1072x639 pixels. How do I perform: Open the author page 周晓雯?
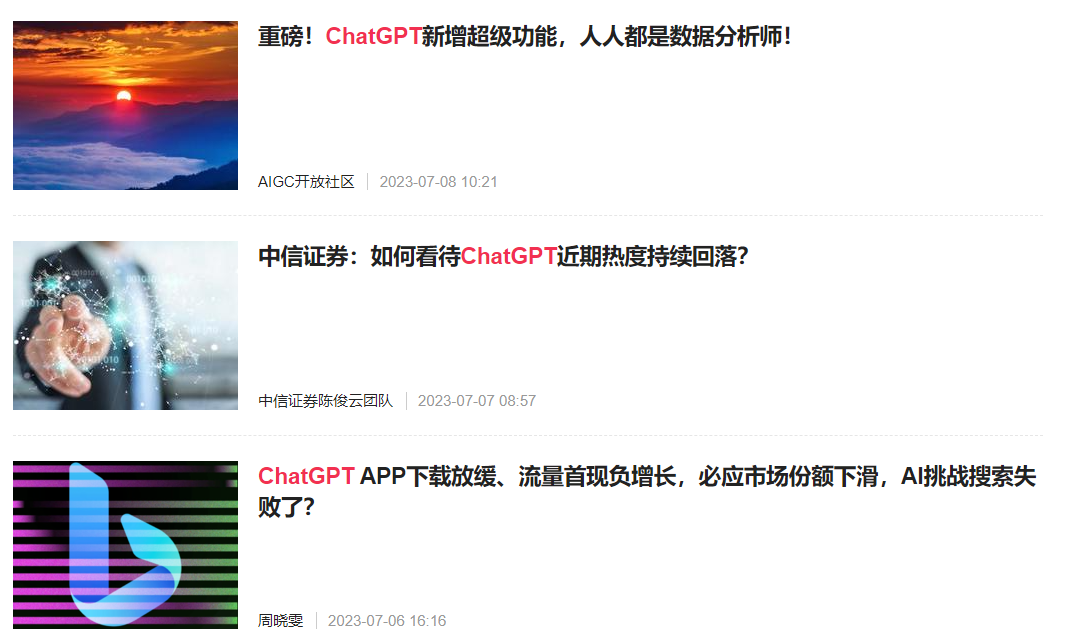[x=280, y=621]
